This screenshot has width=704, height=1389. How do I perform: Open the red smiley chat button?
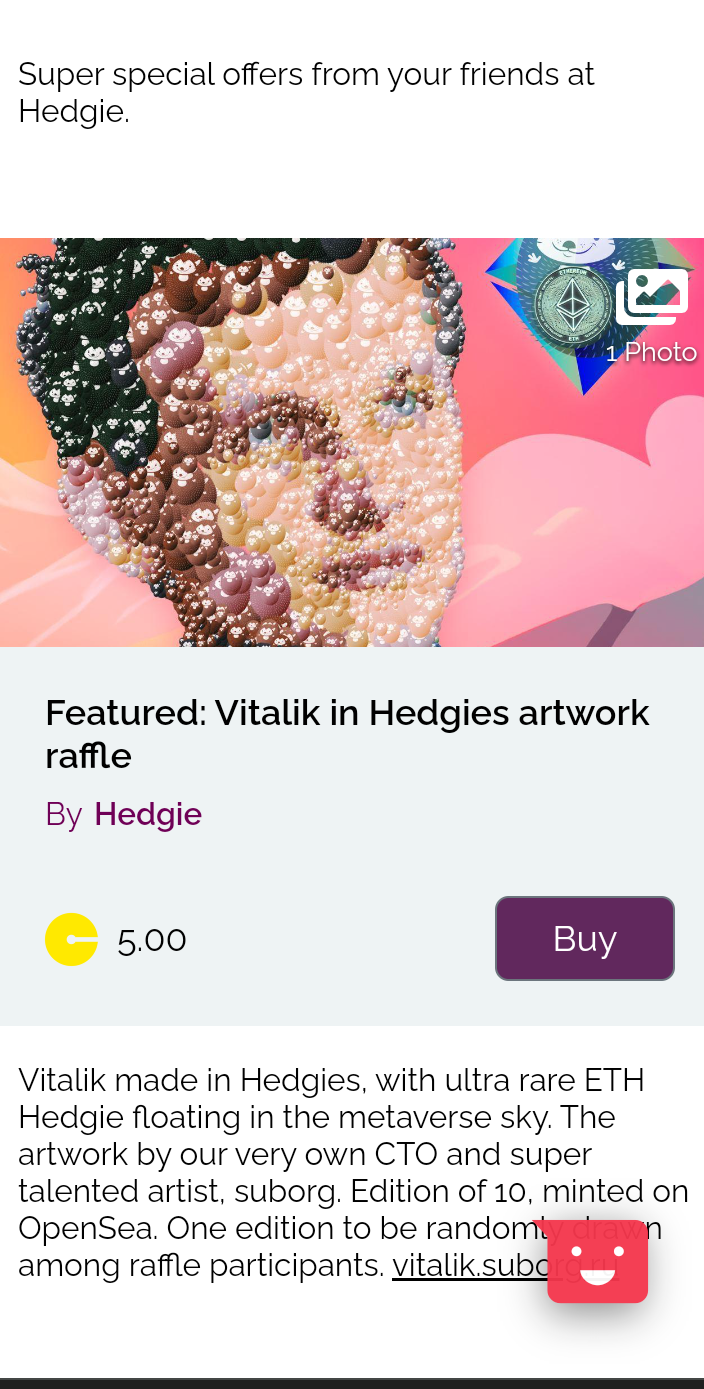[x=598, y=1262]
